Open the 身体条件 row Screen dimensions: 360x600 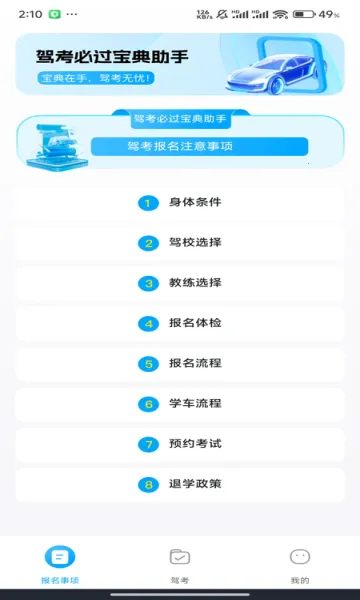pos(180,202)
